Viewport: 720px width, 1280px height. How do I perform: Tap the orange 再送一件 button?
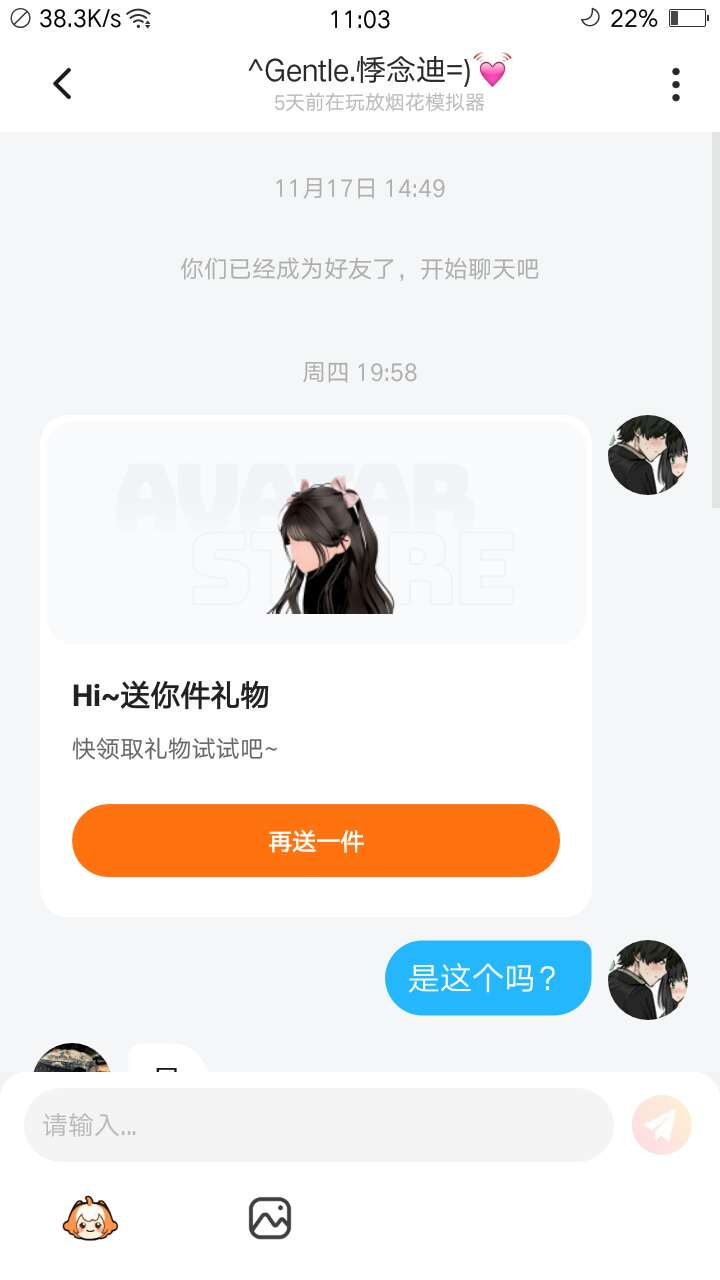point(316,841)
